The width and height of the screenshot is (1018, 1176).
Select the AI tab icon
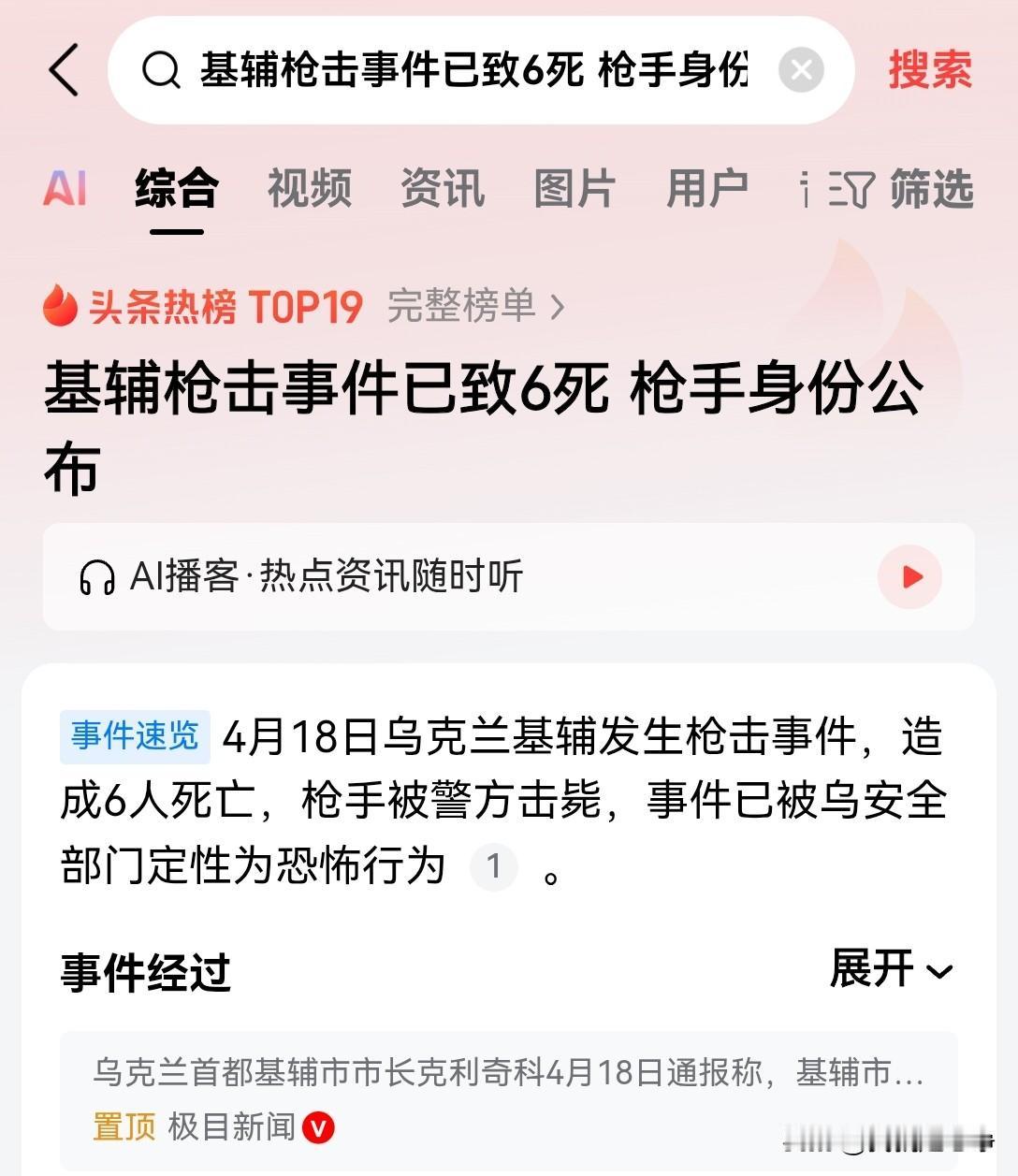[x=64, y=189]
